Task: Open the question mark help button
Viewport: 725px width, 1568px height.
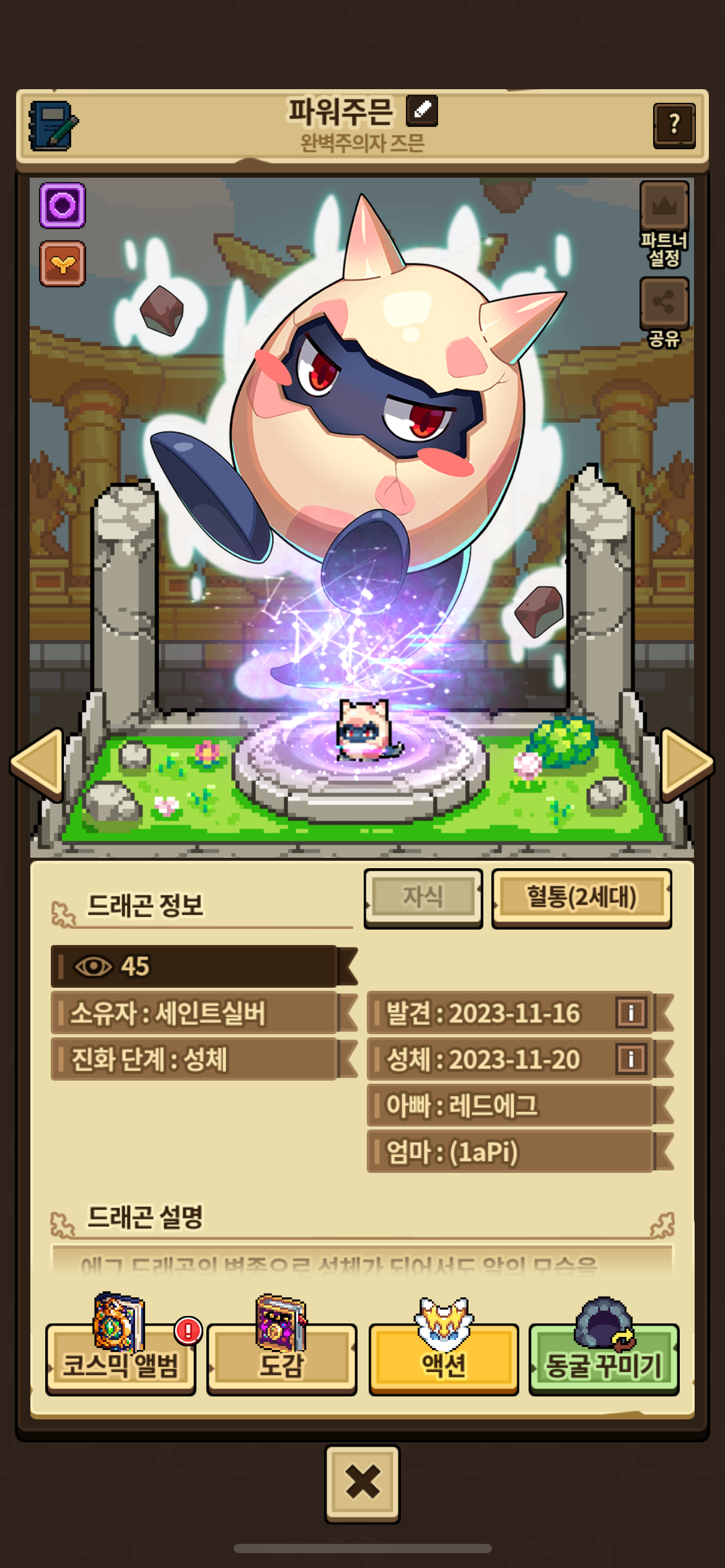Action: click(674, 126)
